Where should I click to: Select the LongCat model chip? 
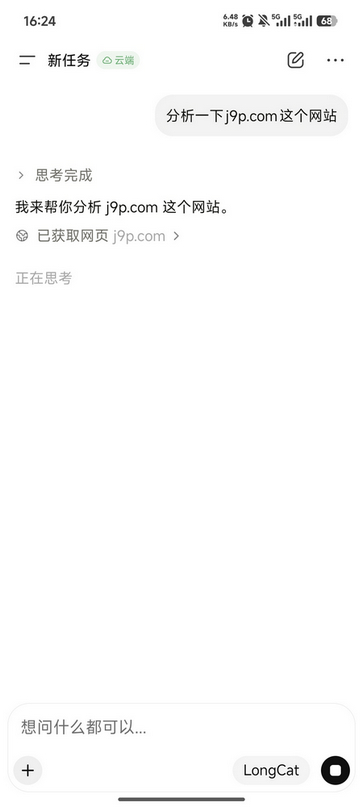click(271, 770)
